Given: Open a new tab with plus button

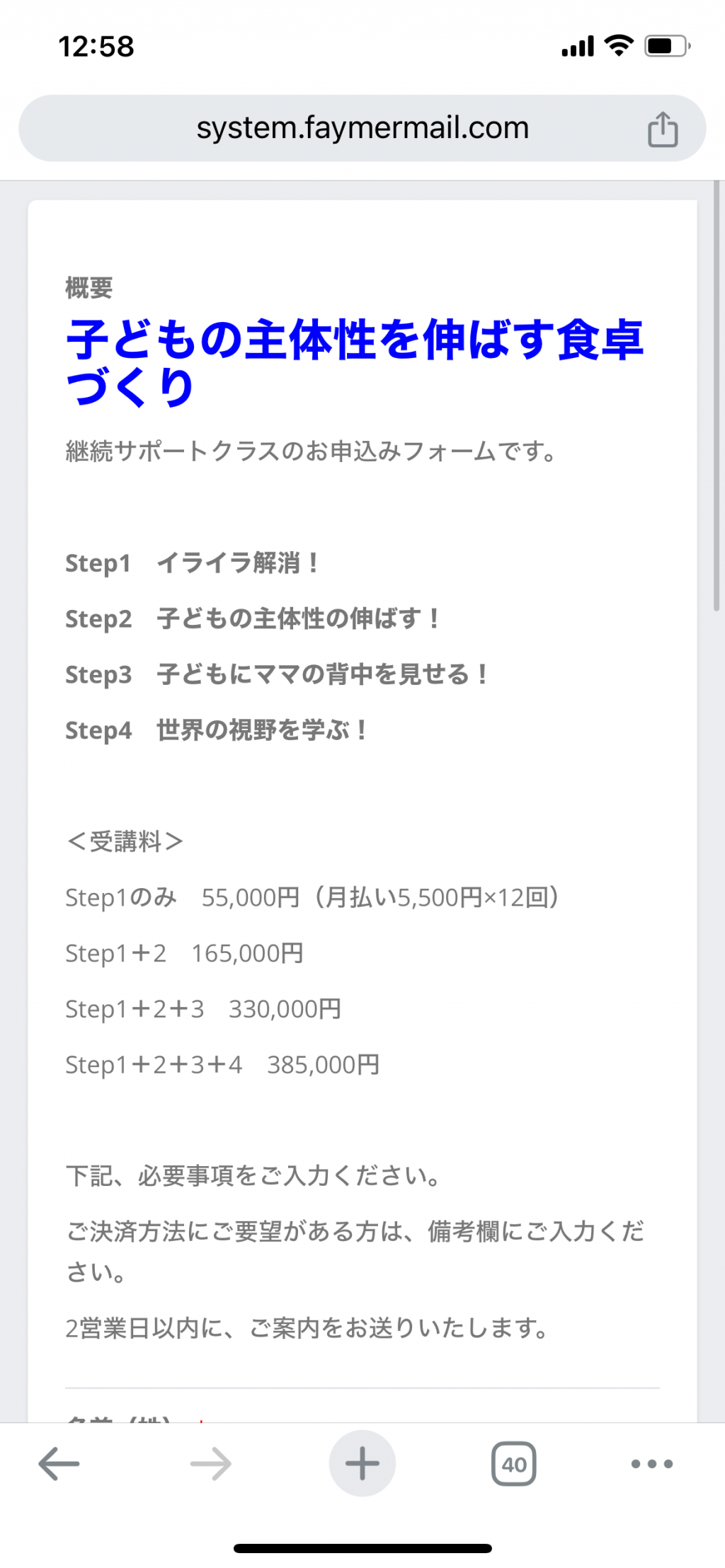Looking at the screenshot, I should [362, 1463].
